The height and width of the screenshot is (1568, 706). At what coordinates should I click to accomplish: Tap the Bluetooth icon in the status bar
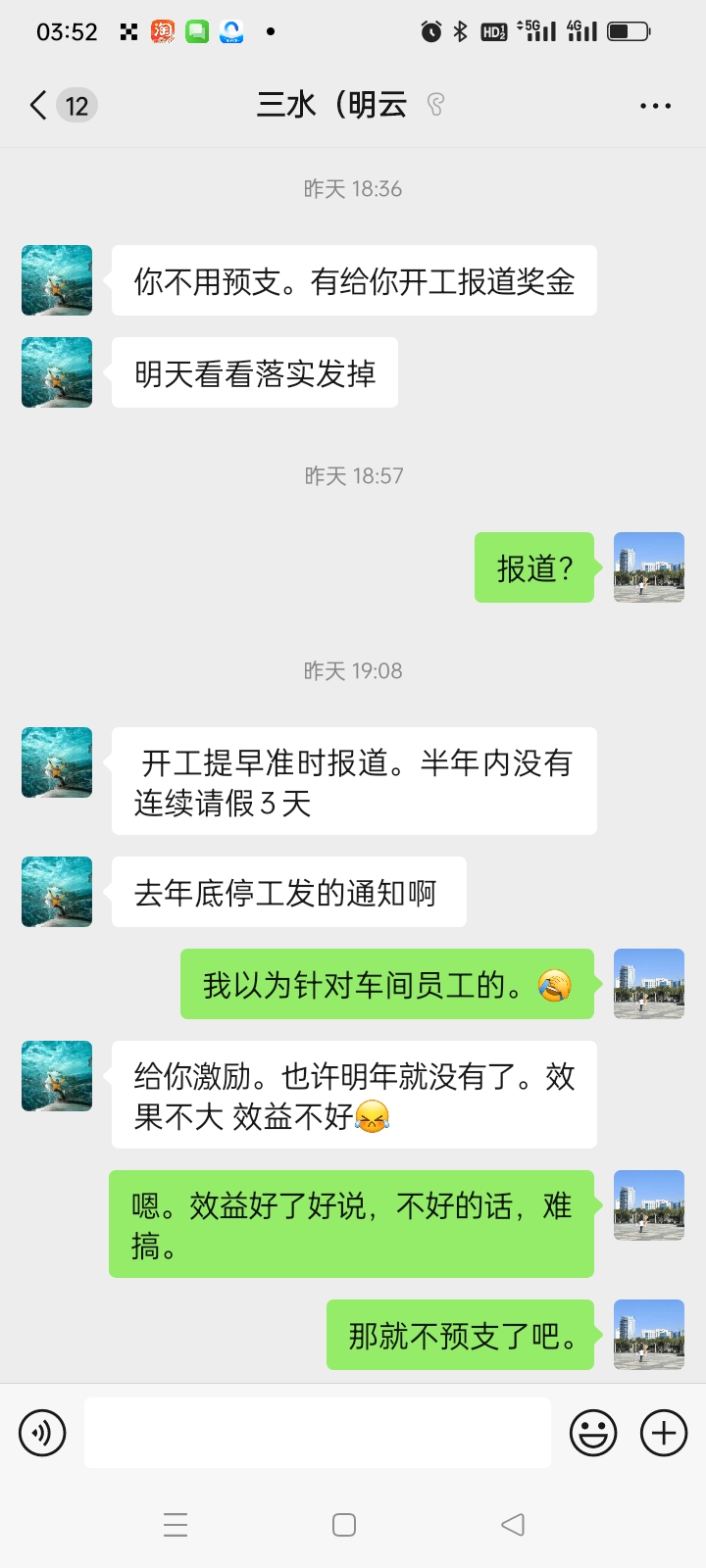click(462, 31)
